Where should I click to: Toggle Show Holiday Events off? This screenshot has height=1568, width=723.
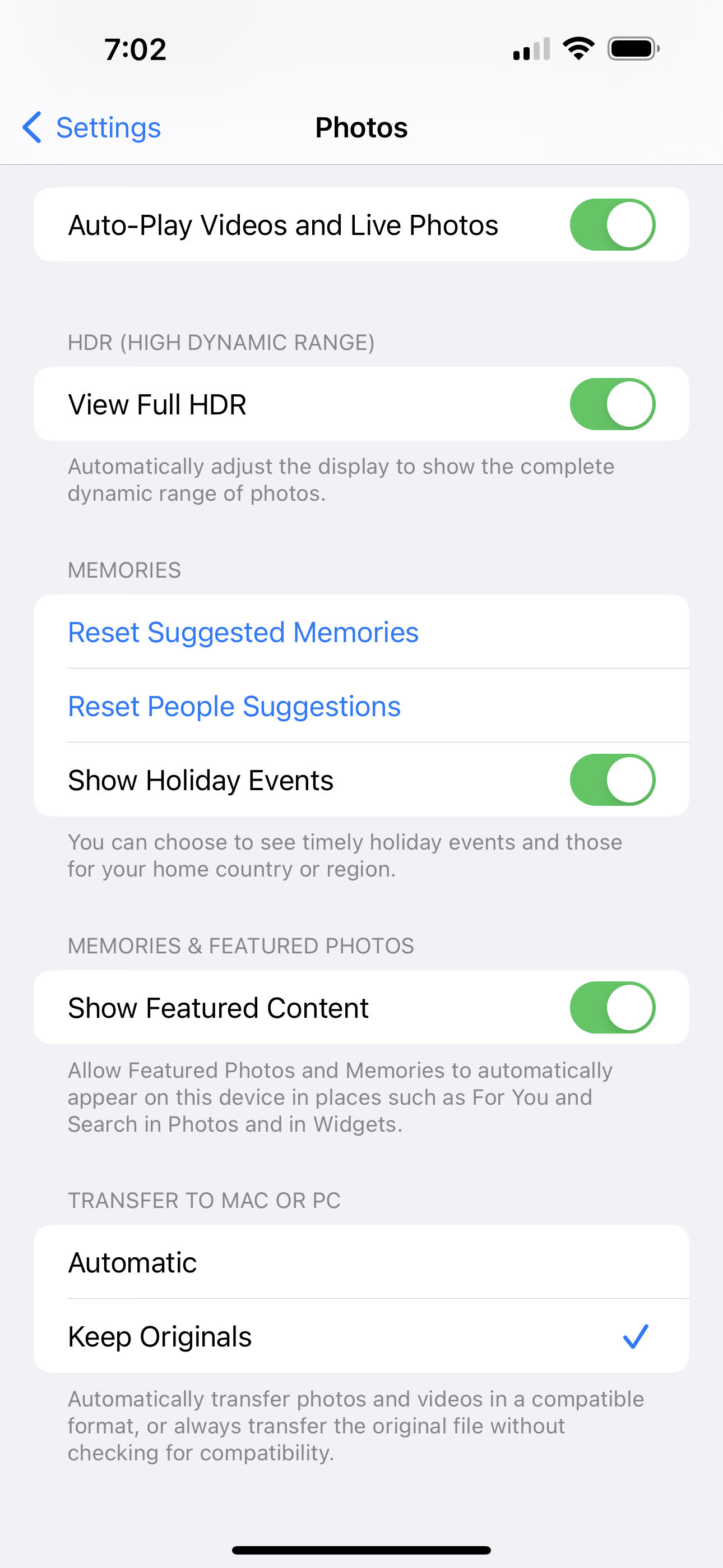tap(612, 780)
